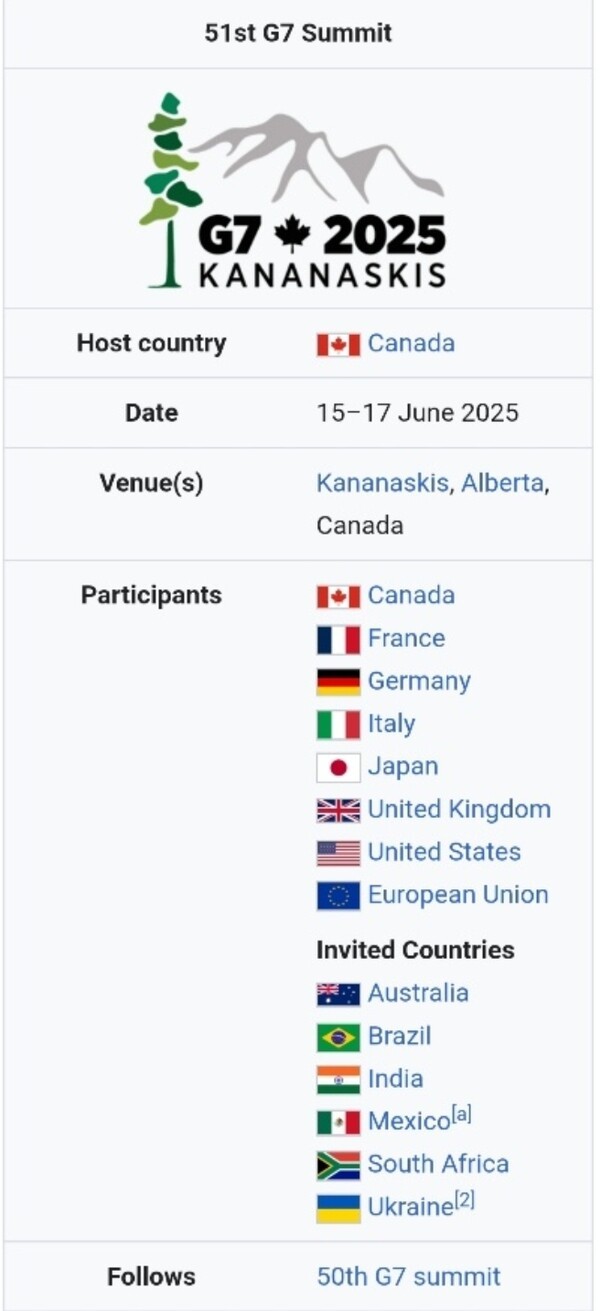Open the 50th G7 summit link

click(408, 1276)
